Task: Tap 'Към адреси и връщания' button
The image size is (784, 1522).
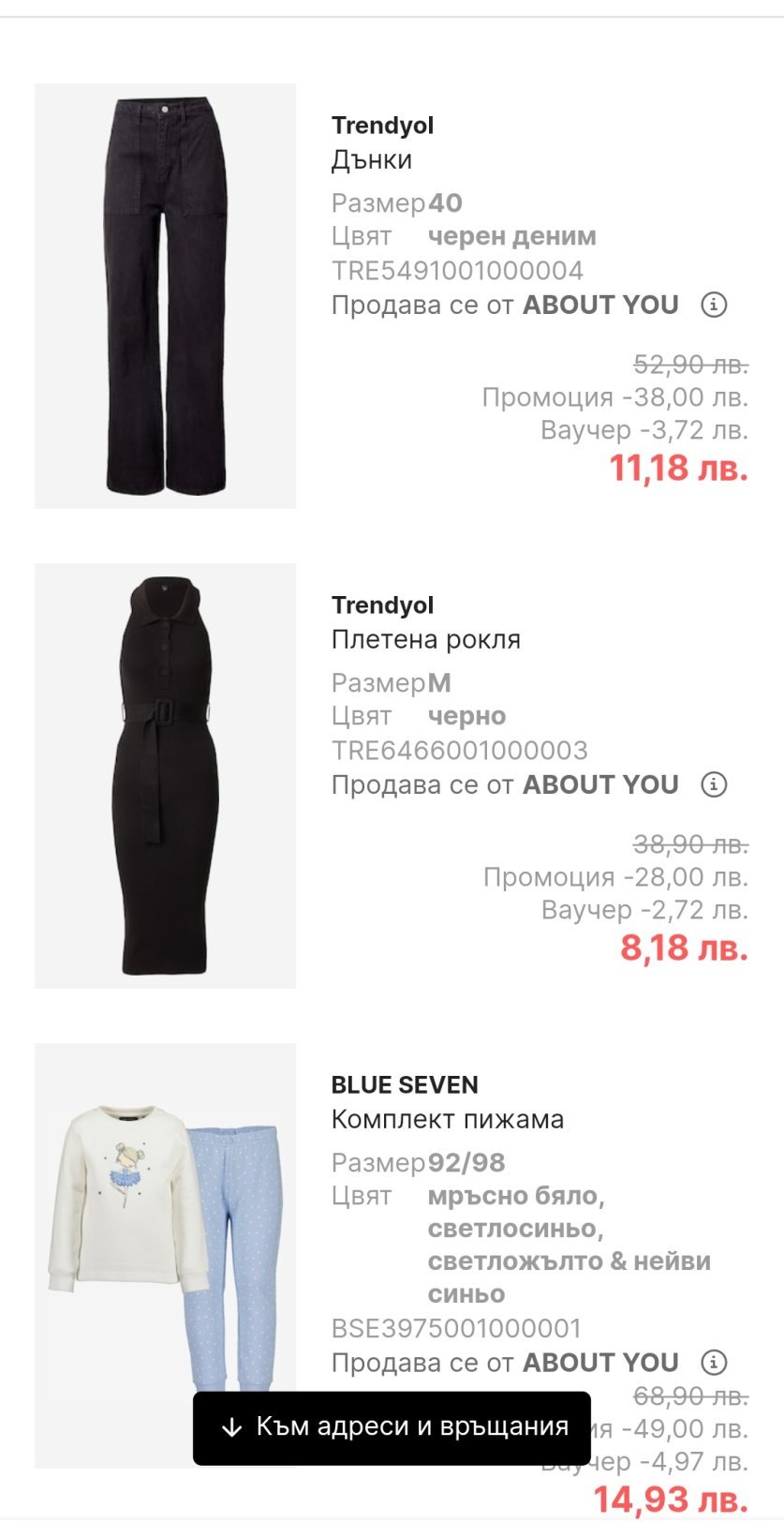Action: pos(392,1427)
